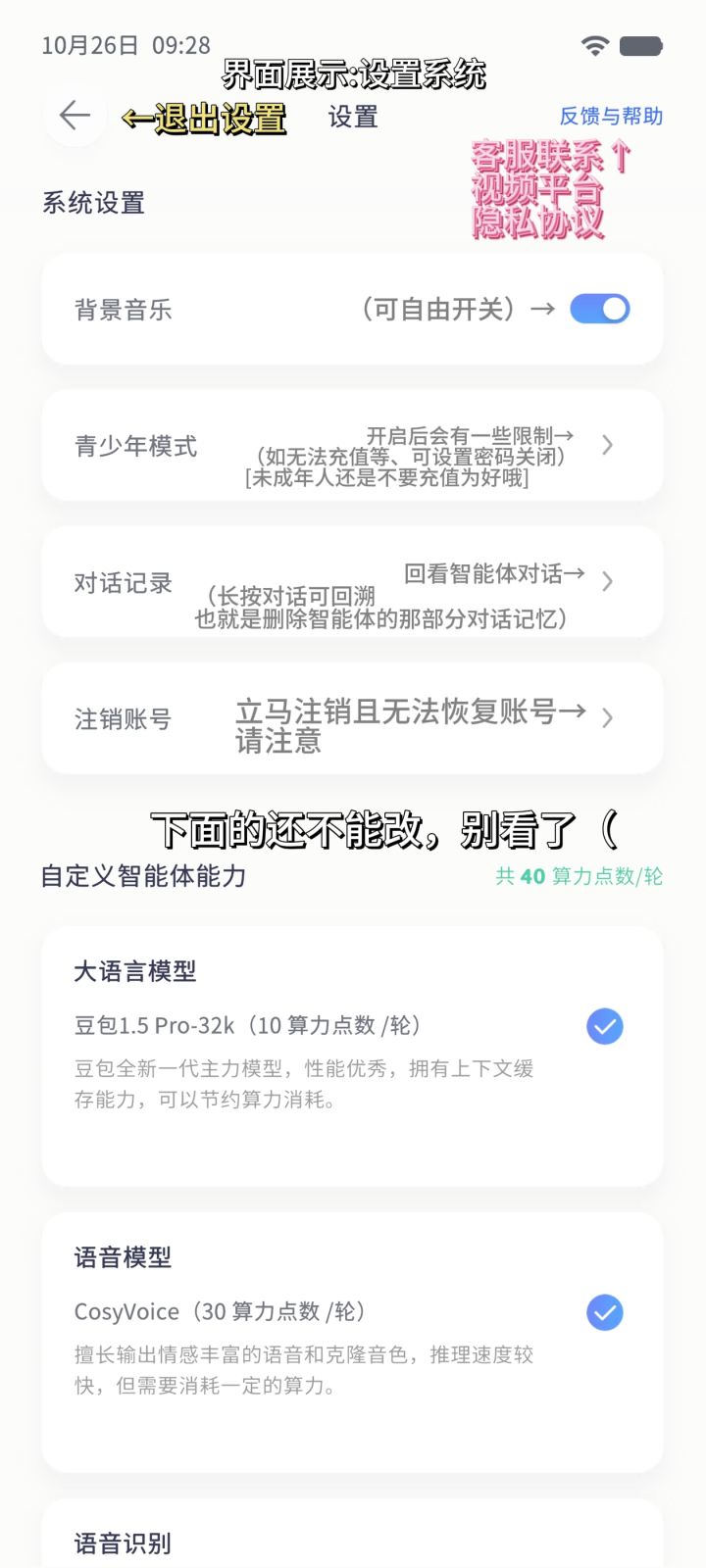Open 对话记录 conversation history
Viewport: 706px width, 1568px height.
pyautogui.click(x=122, y=582)
